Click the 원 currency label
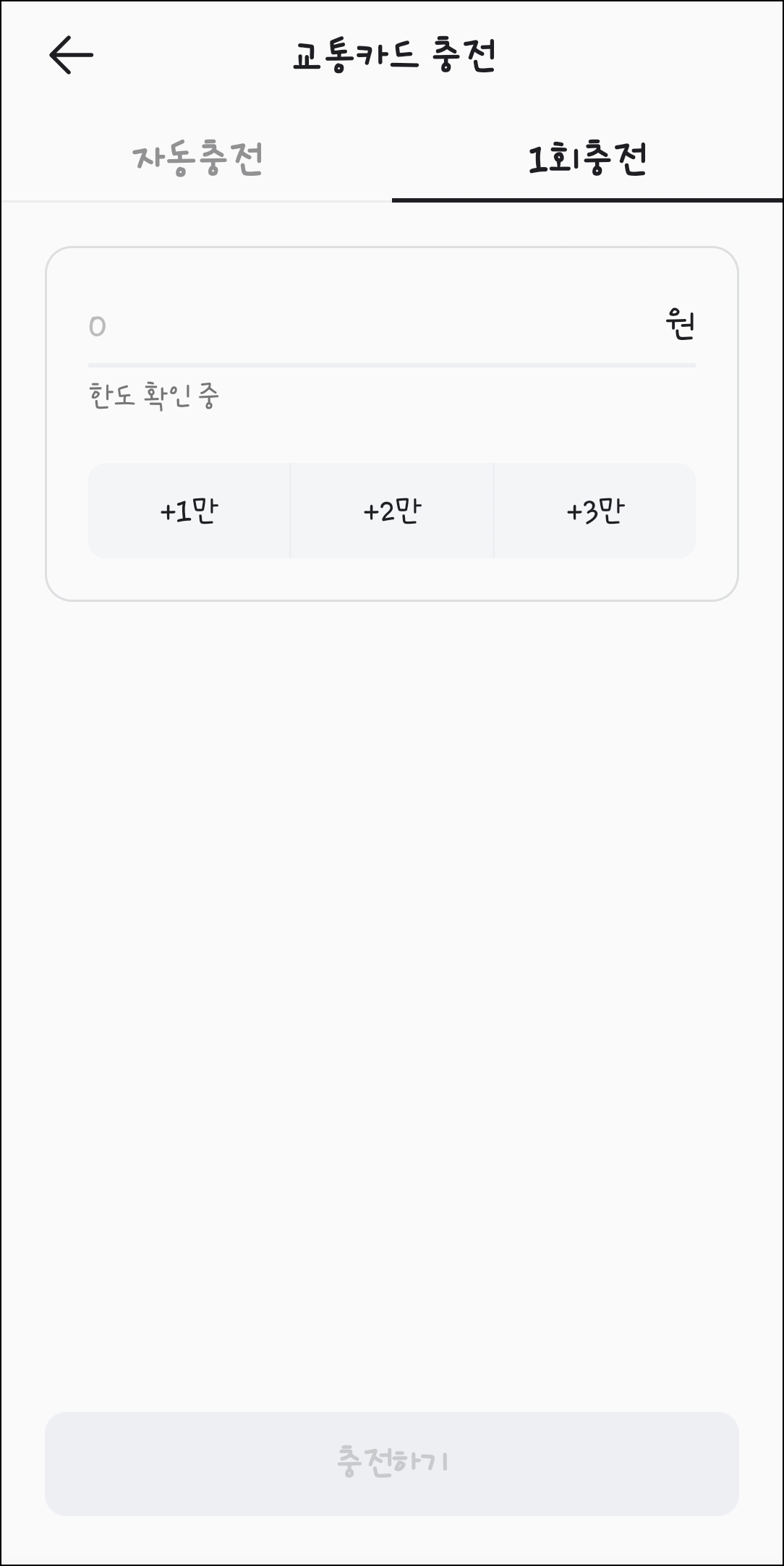Viewport: 784px width, 1566px height. click(681, 325)
